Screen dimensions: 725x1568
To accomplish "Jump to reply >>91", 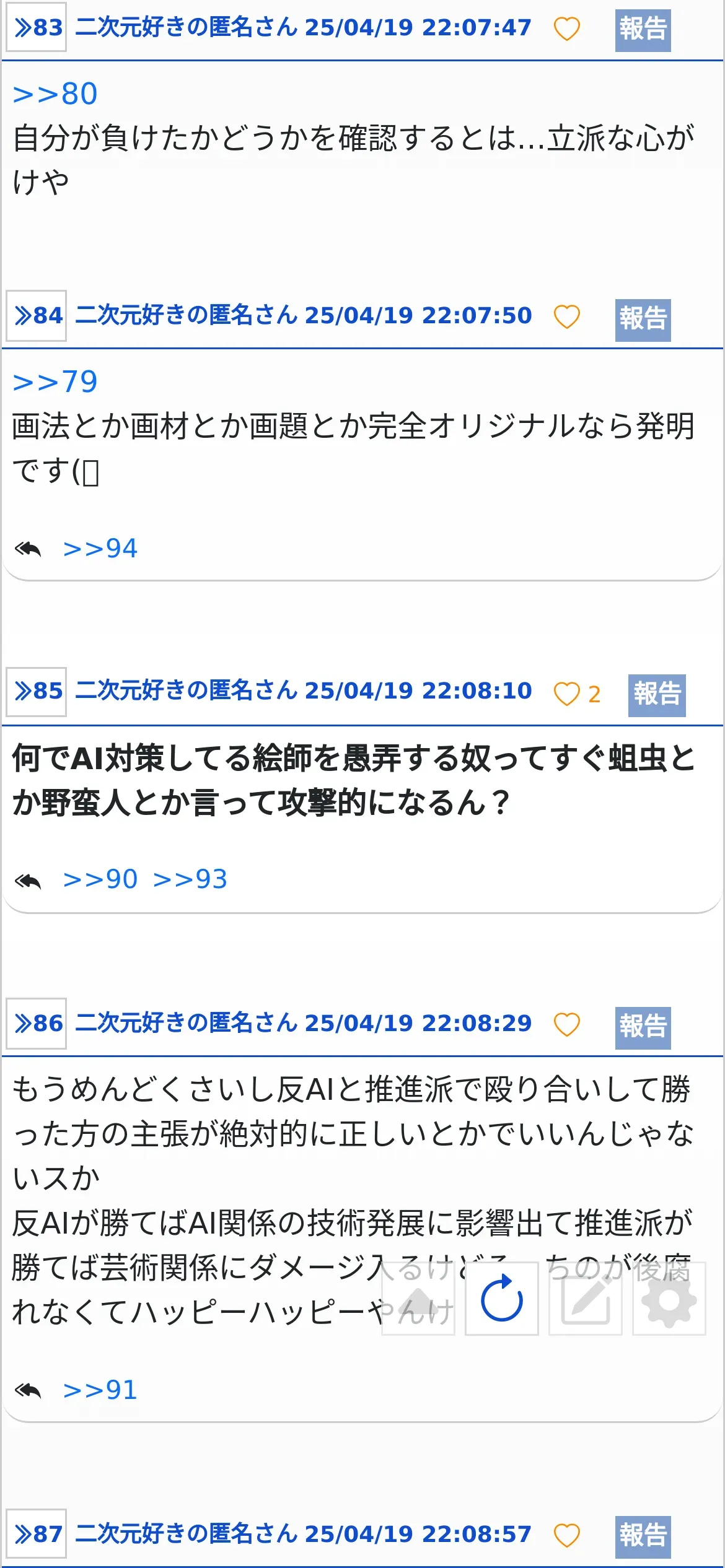I will (x=100, y=1390).
